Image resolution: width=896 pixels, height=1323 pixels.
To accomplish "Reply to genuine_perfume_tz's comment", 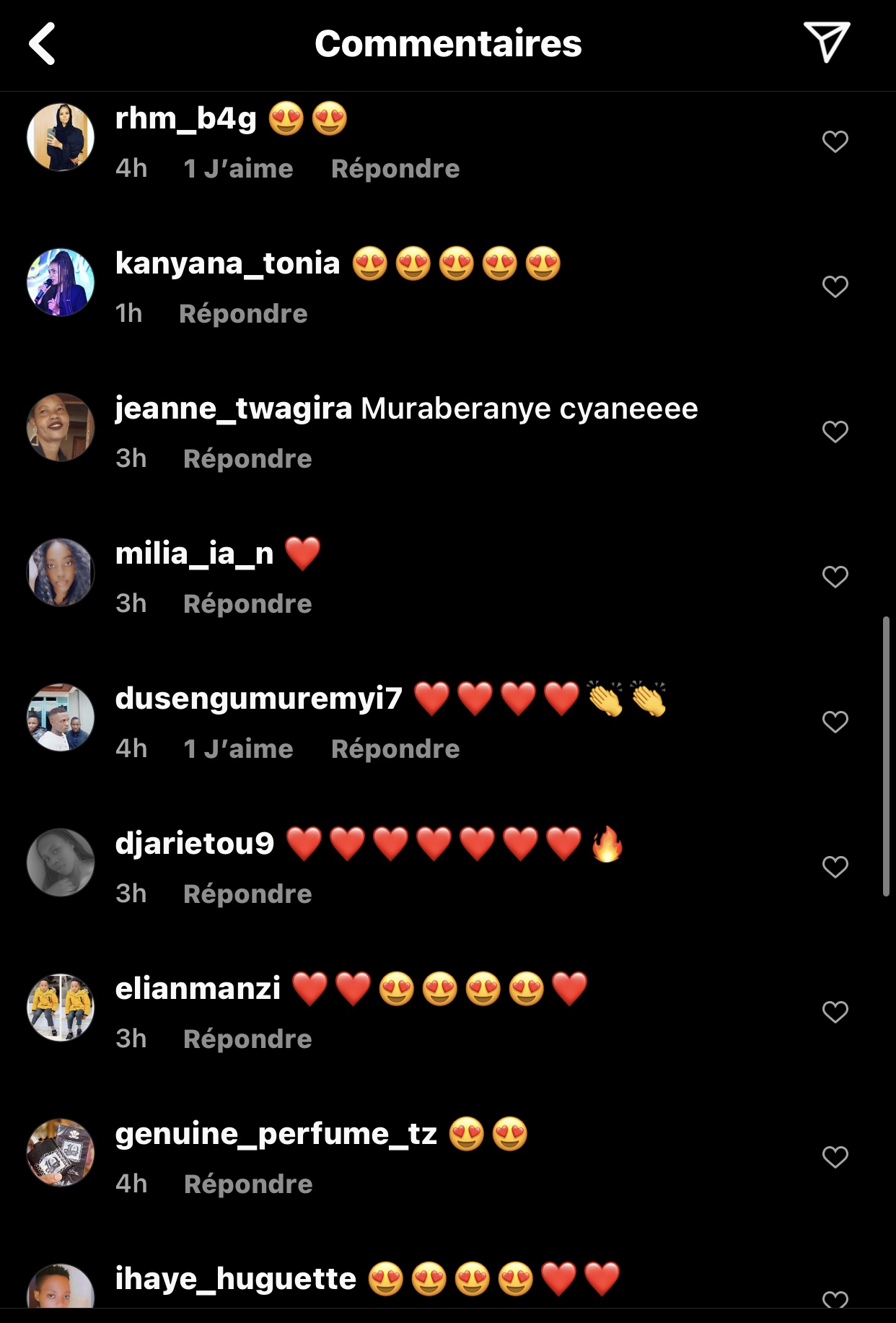I will tap(248, 1184).
